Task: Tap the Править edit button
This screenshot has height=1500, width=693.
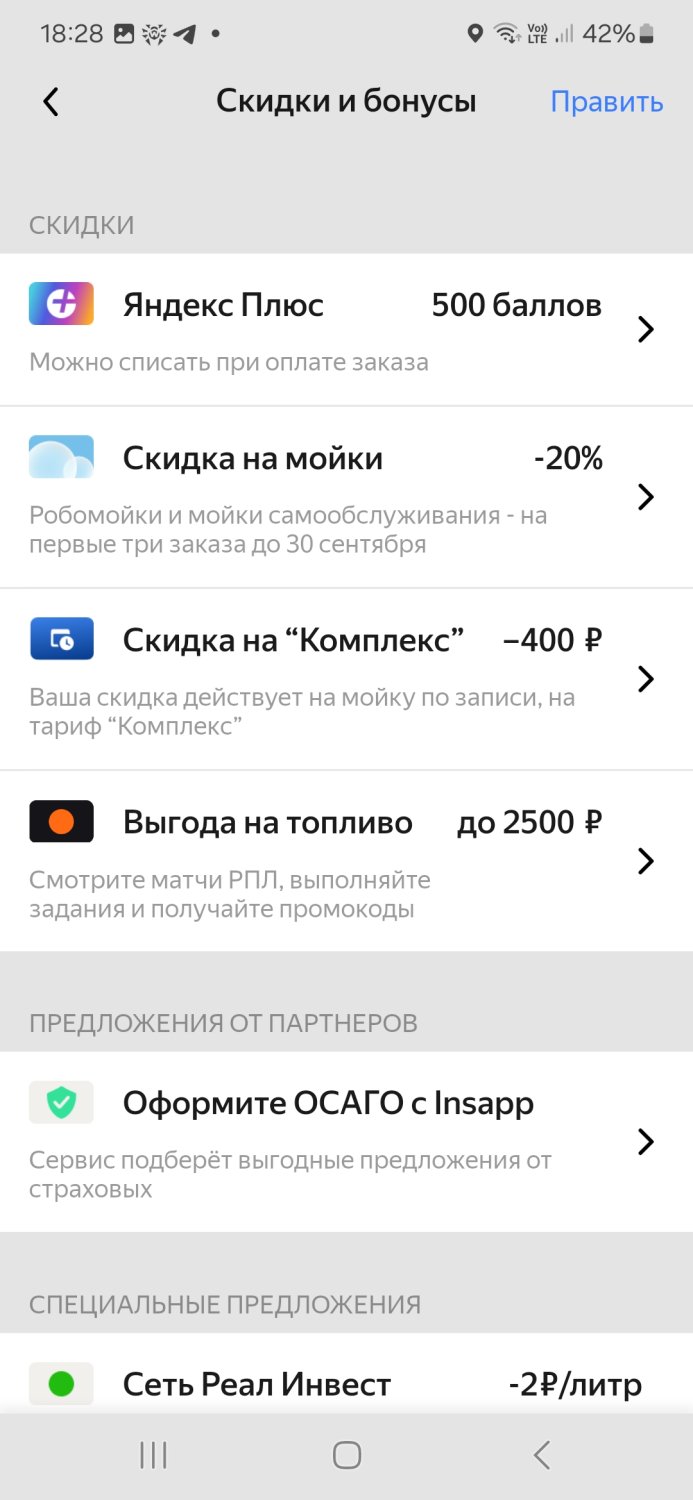Action: tap(606, 102)
